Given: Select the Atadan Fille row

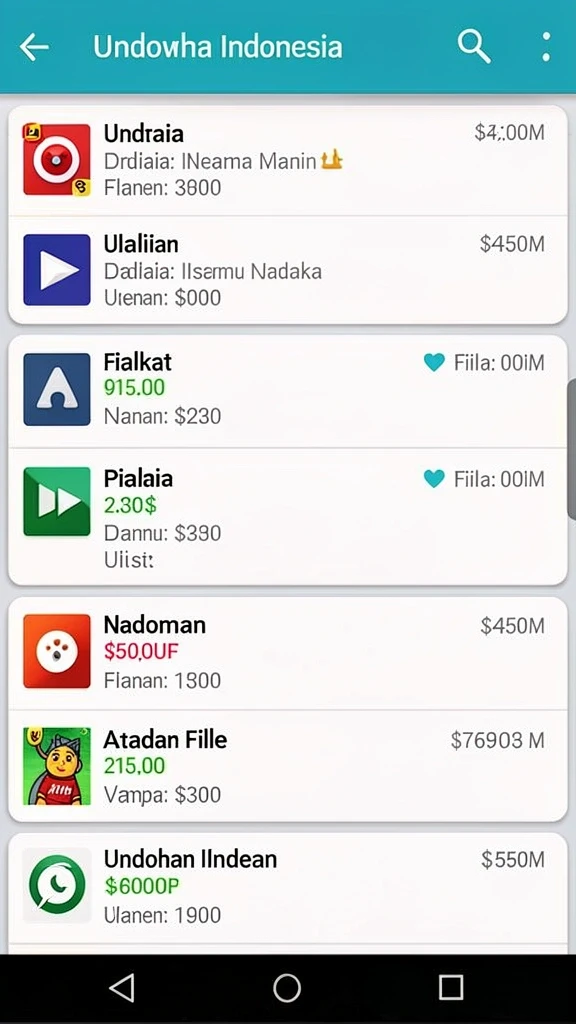Looking at the screenshot, I should 287,766.
